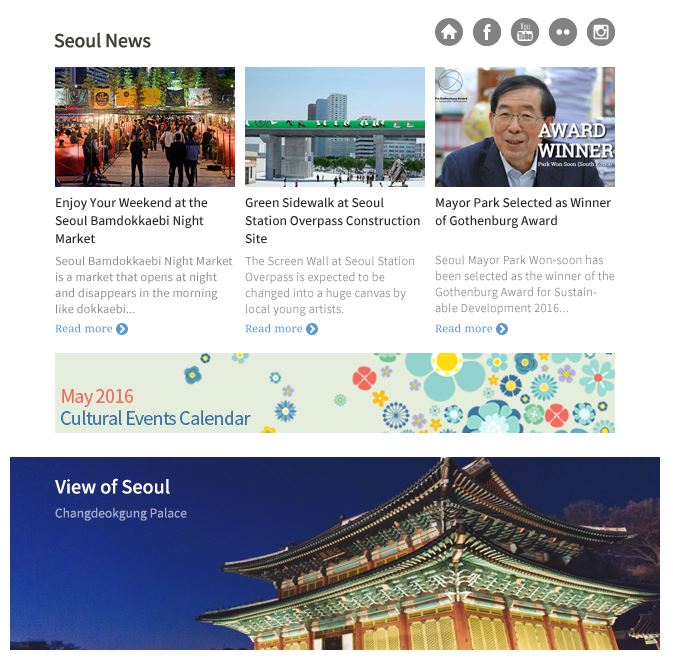Read more about the Gothenburg Award
This screenshot has height=667, width=673.
coord(471,329)
